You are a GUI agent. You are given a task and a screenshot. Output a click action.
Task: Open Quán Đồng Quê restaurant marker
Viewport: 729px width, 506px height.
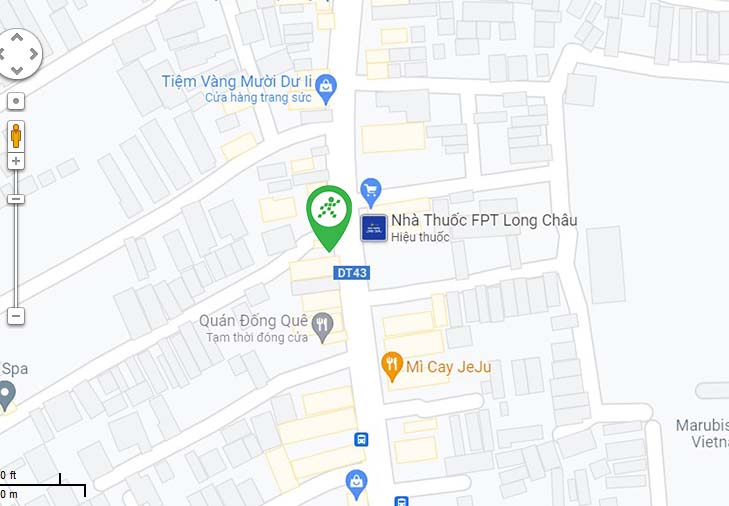coord(322,324)
